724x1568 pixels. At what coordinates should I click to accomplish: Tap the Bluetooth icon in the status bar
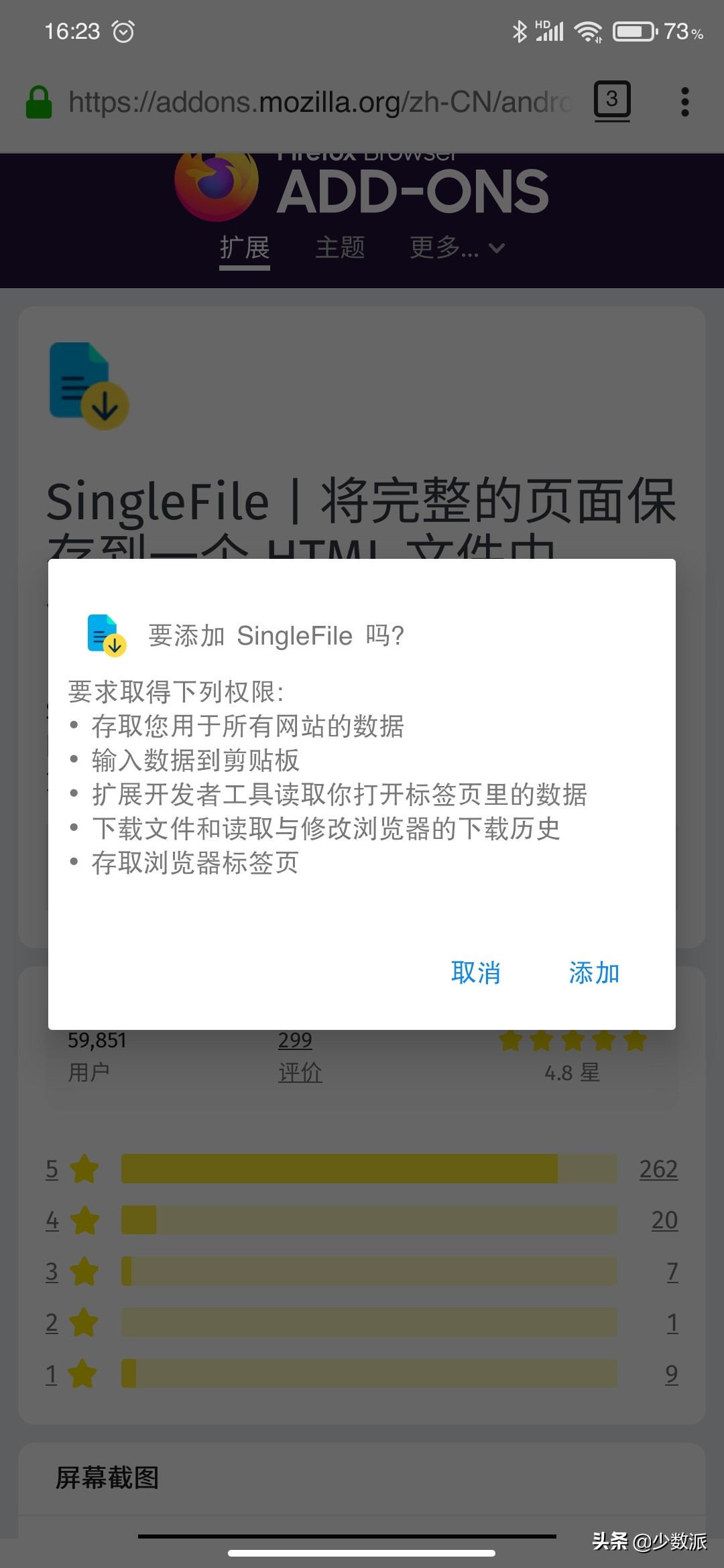(520, 30)
